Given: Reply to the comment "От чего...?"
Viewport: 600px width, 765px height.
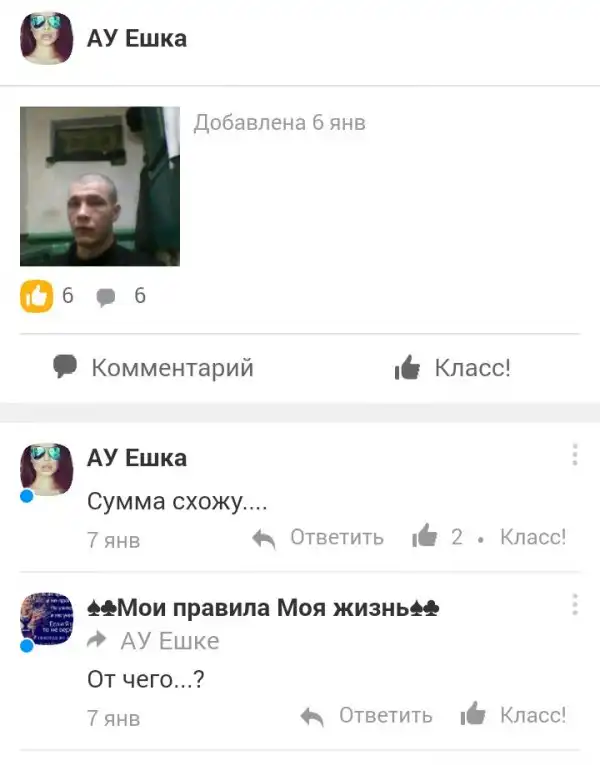Looking at the screenshot, I should [367, 716].
